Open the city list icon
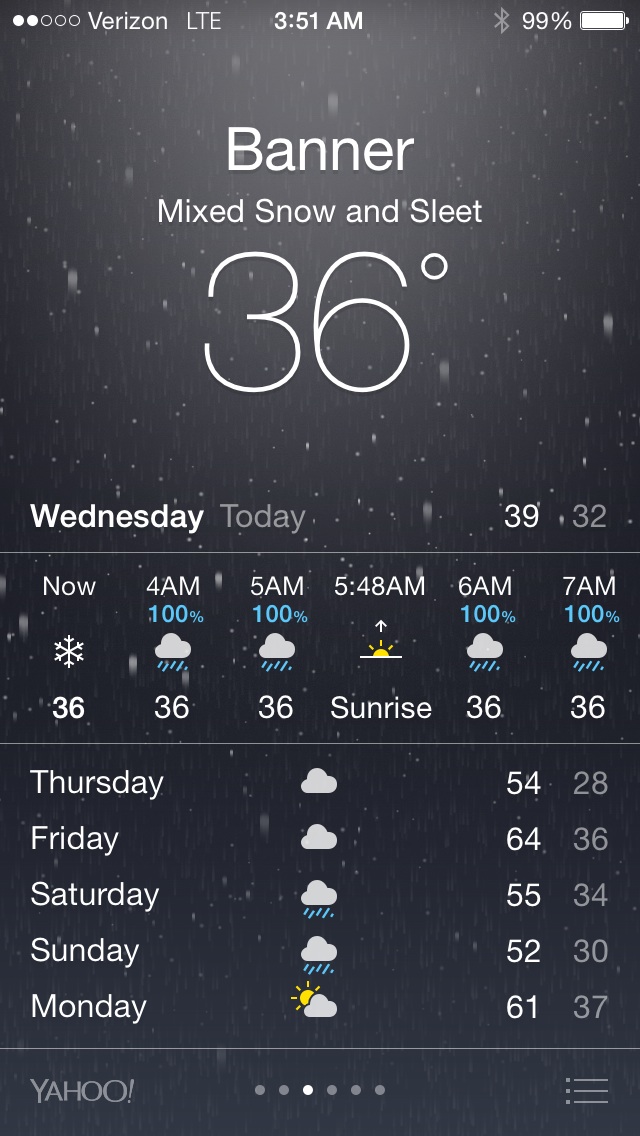640x1136 pixels. tap(586, 1090)
